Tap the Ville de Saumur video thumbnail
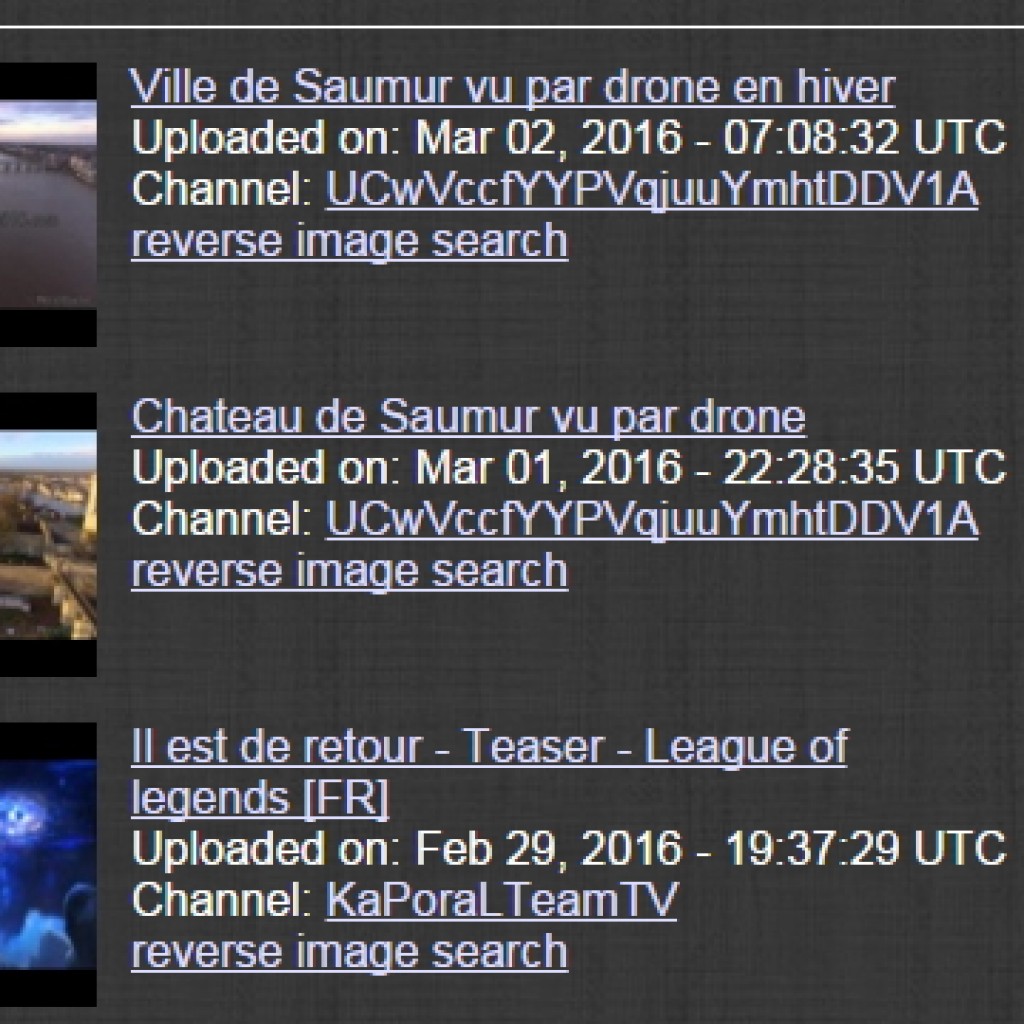This screenshot has width=1024, height=1024. coord(48,204)
